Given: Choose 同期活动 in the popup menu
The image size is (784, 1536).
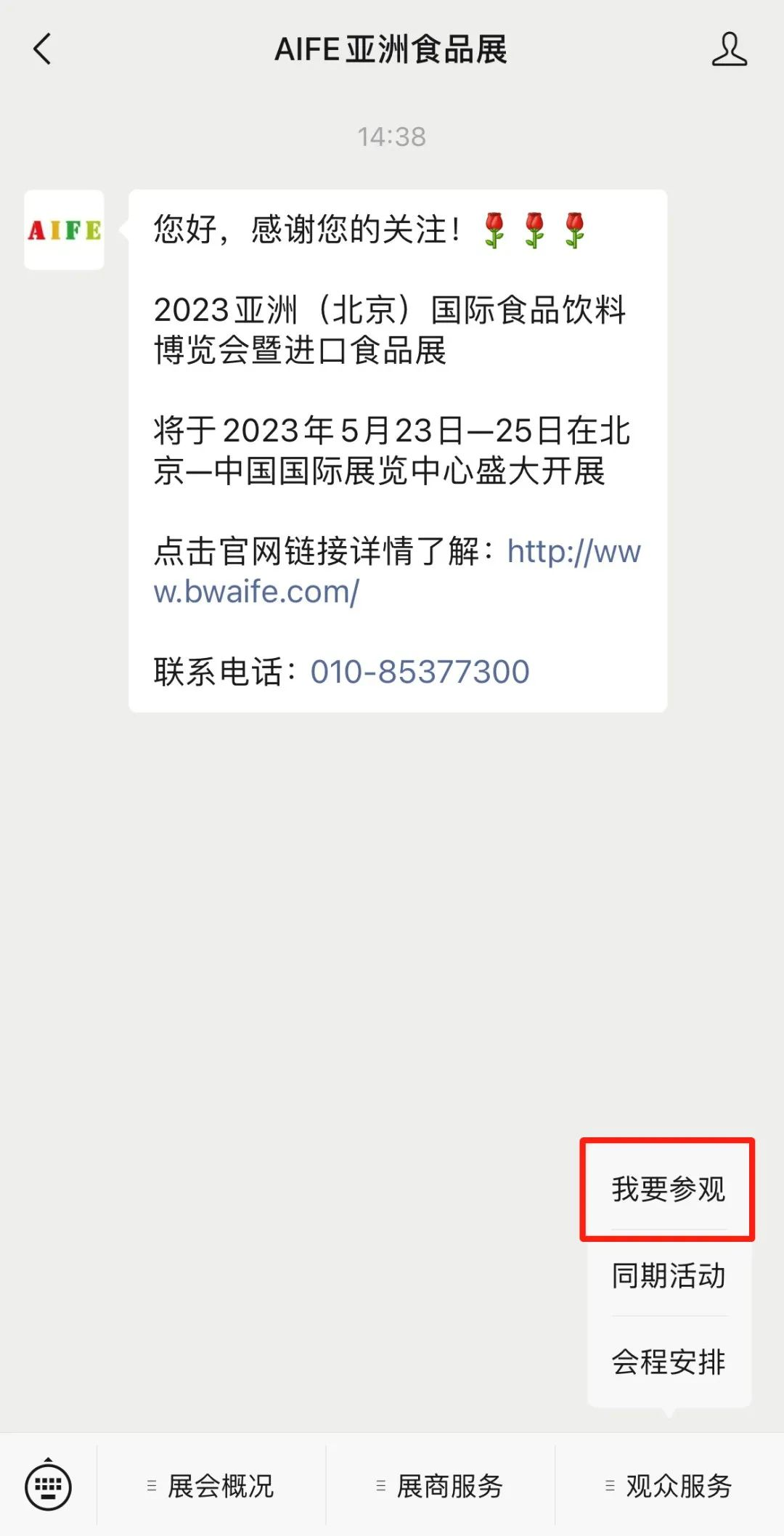Looking at the screenshot, I should [668, 1276].
